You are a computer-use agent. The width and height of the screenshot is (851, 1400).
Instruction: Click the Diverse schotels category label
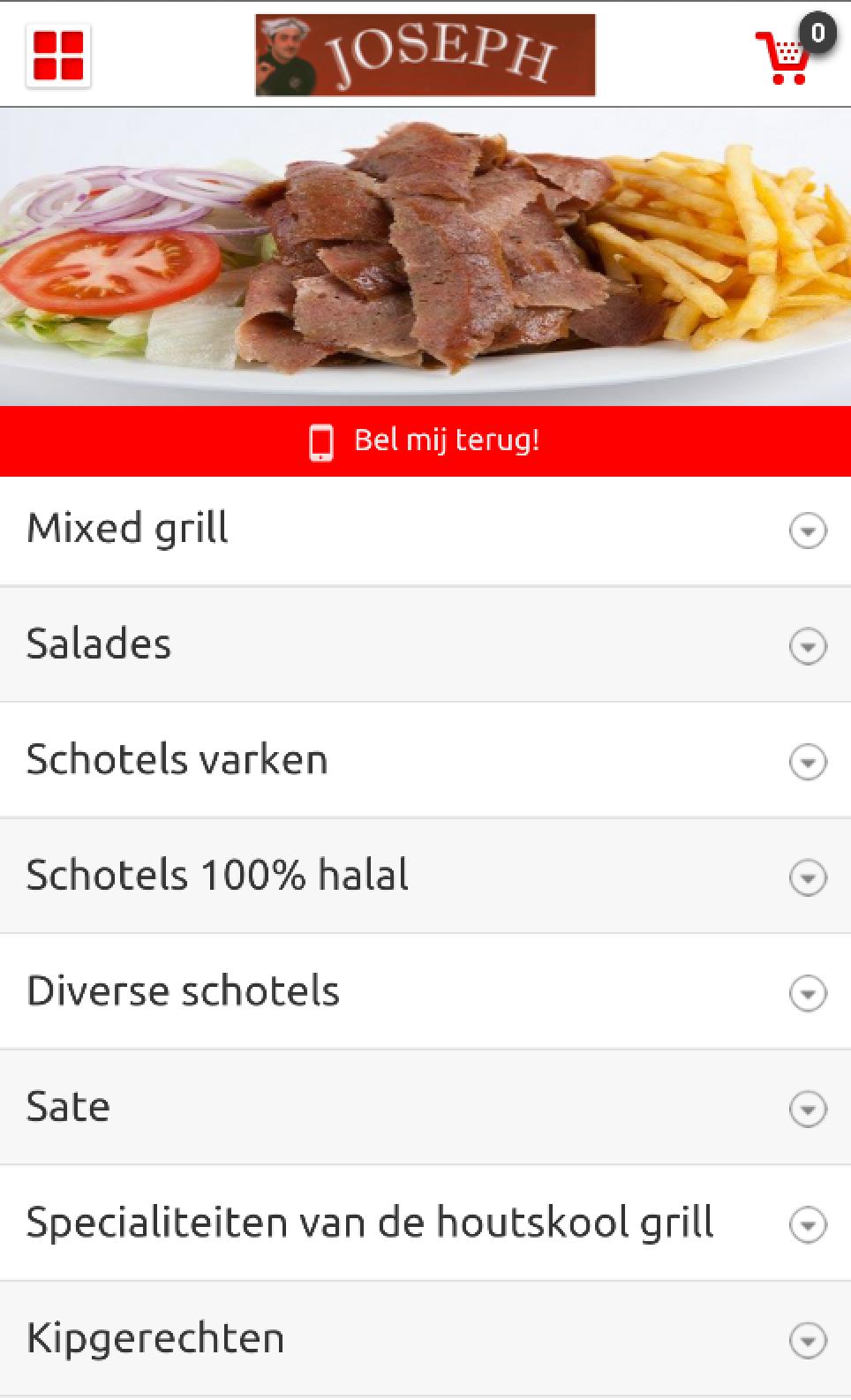coord(183,990)
